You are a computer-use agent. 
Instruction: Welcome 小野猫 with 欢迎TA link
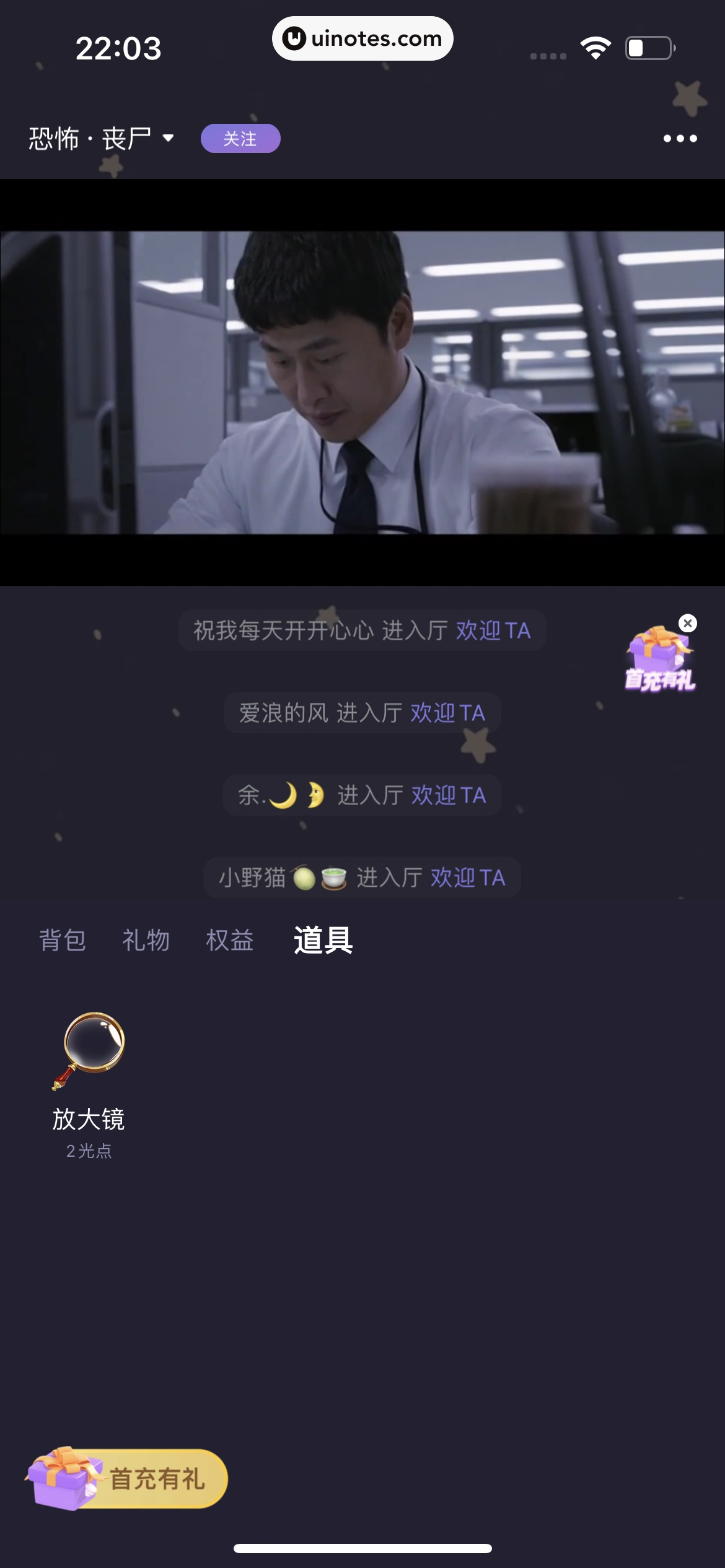(x=467, y=878)
